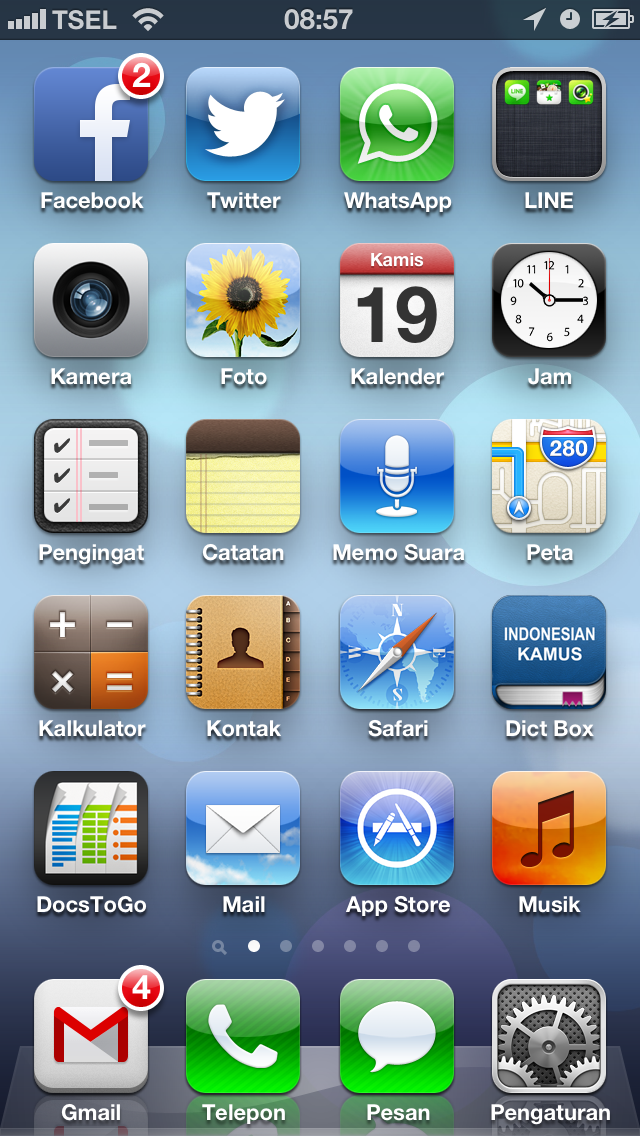Image resolution: width=640 pixels, height=1136 pixels.
Task: Open Dict Box dictionary
Action: [549, 652]
